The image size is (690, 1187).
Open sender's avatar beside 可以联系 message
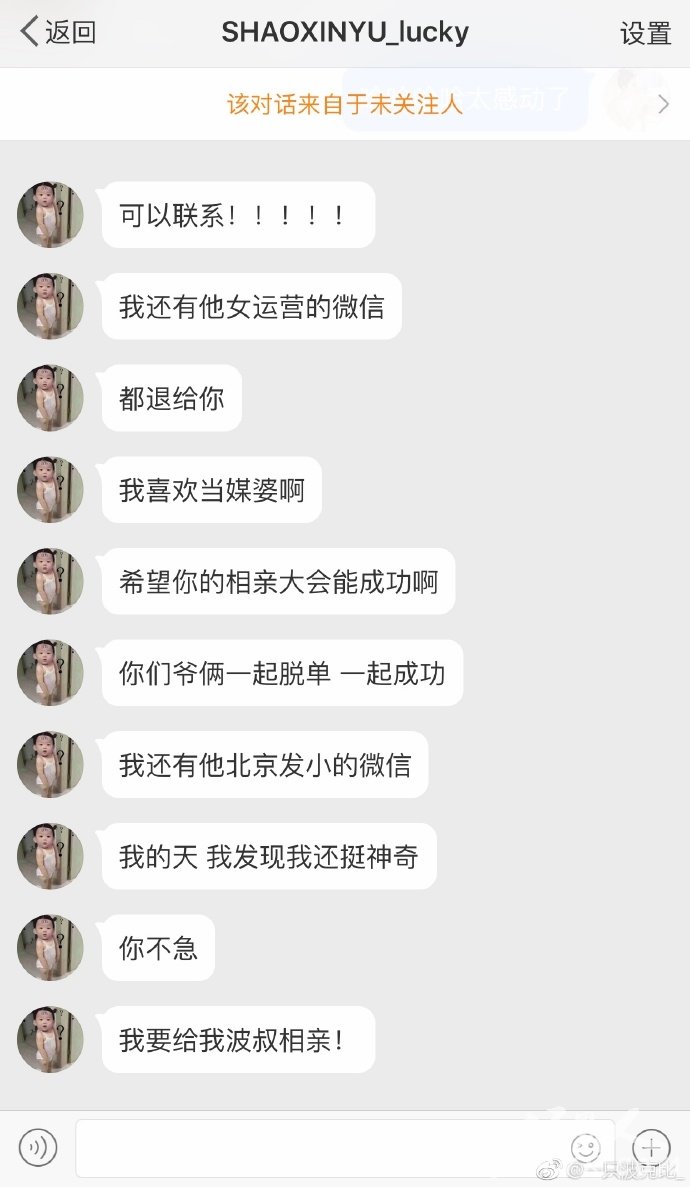point(50,215)
